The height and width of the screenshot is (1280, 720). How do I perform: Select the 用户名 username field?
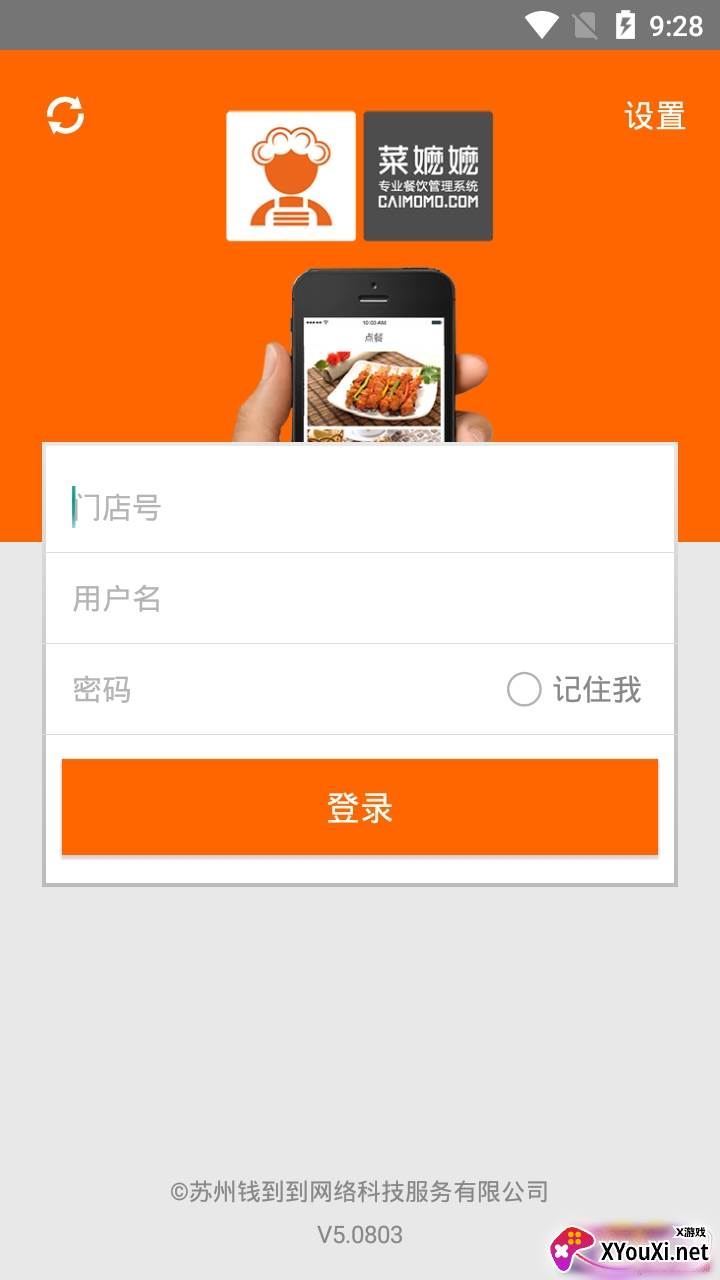(360, 598)
